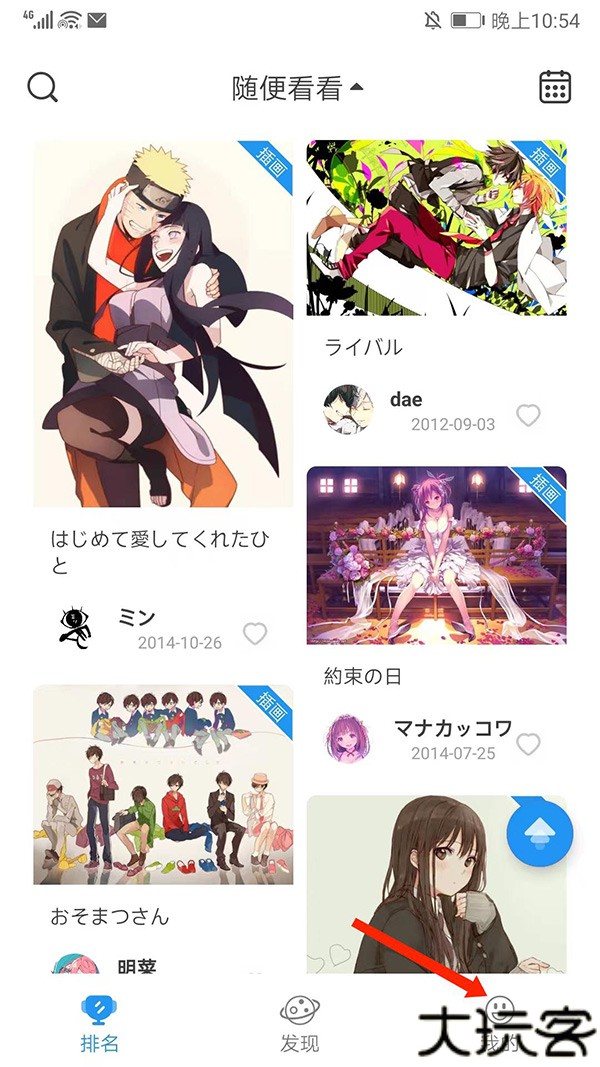
Task: Open the はじめて愛してくれたひと illustration
Action: [x=163, y=323]
